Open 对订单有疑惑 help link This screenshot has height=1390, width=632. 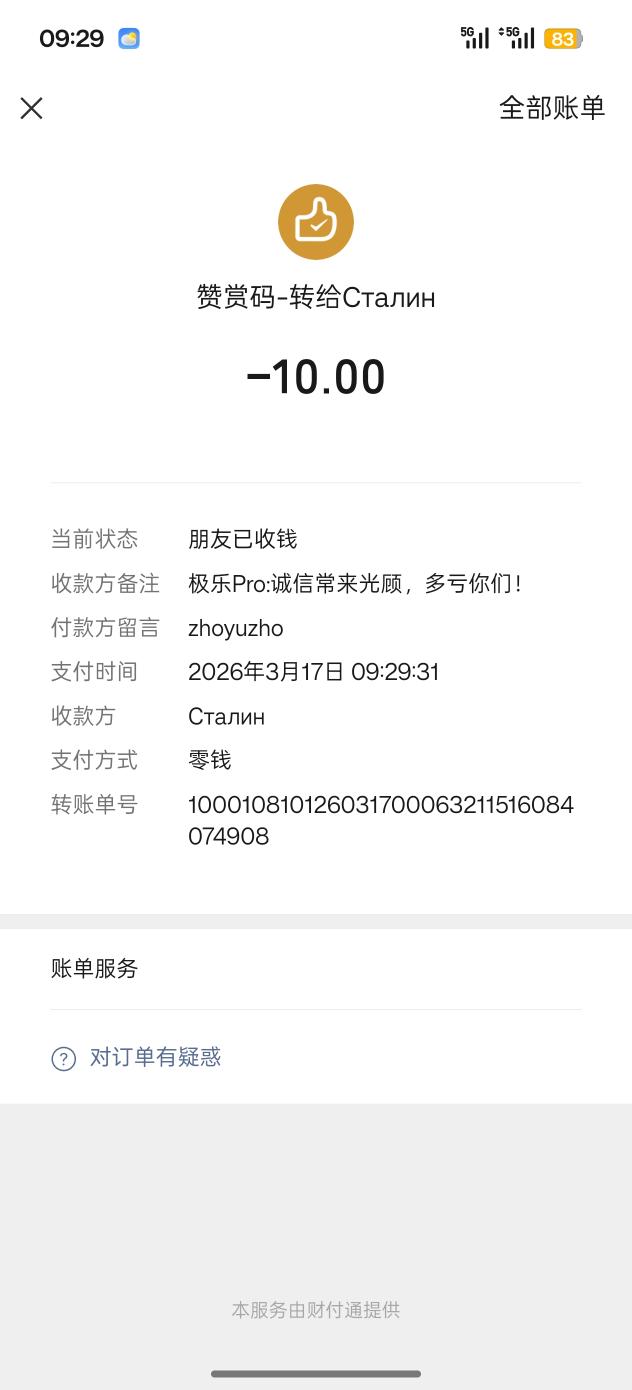pyautogui.click(x=154, y=1057)
